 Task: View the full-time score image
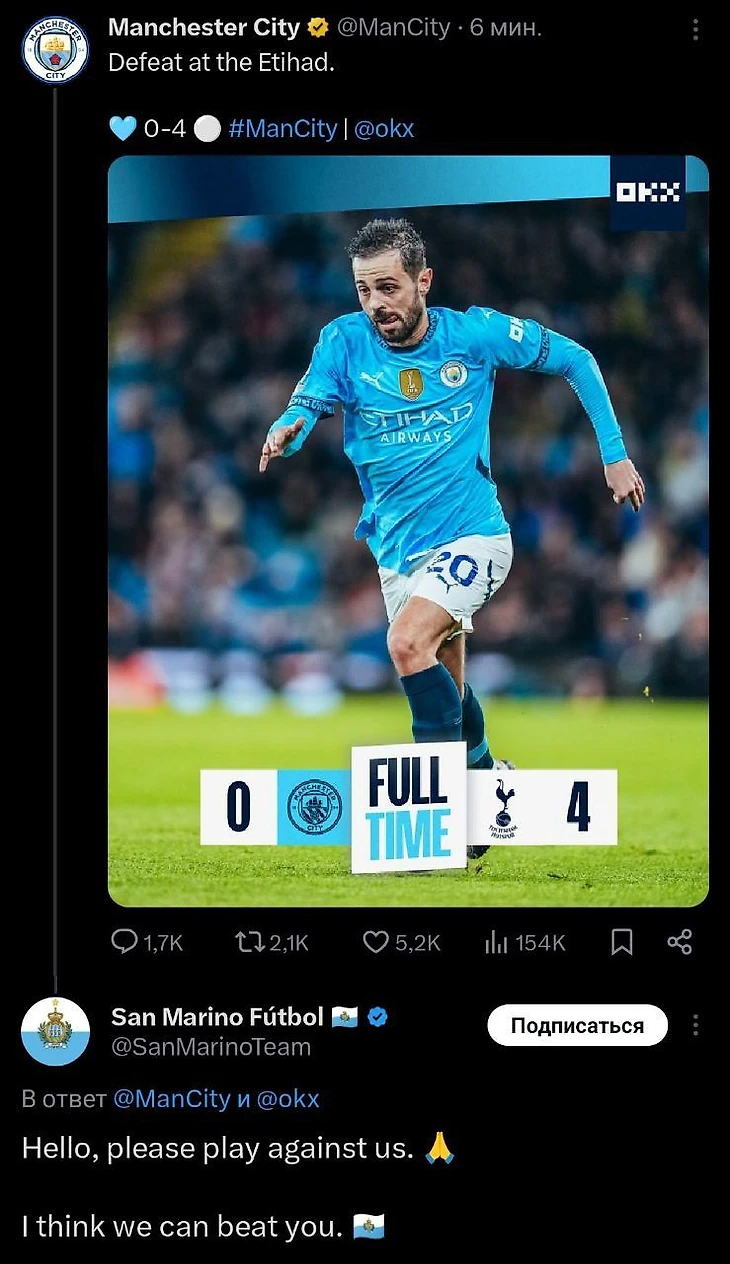click(408, 530)
